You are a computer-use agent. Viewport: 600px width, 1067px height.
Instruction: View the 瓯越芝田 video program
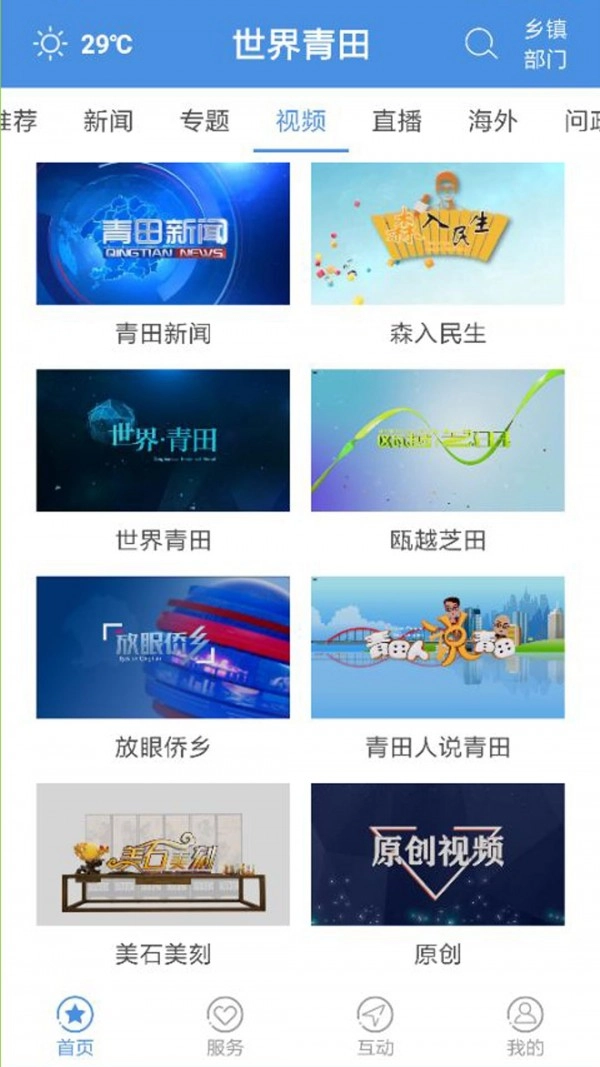[x=437, y=441]
